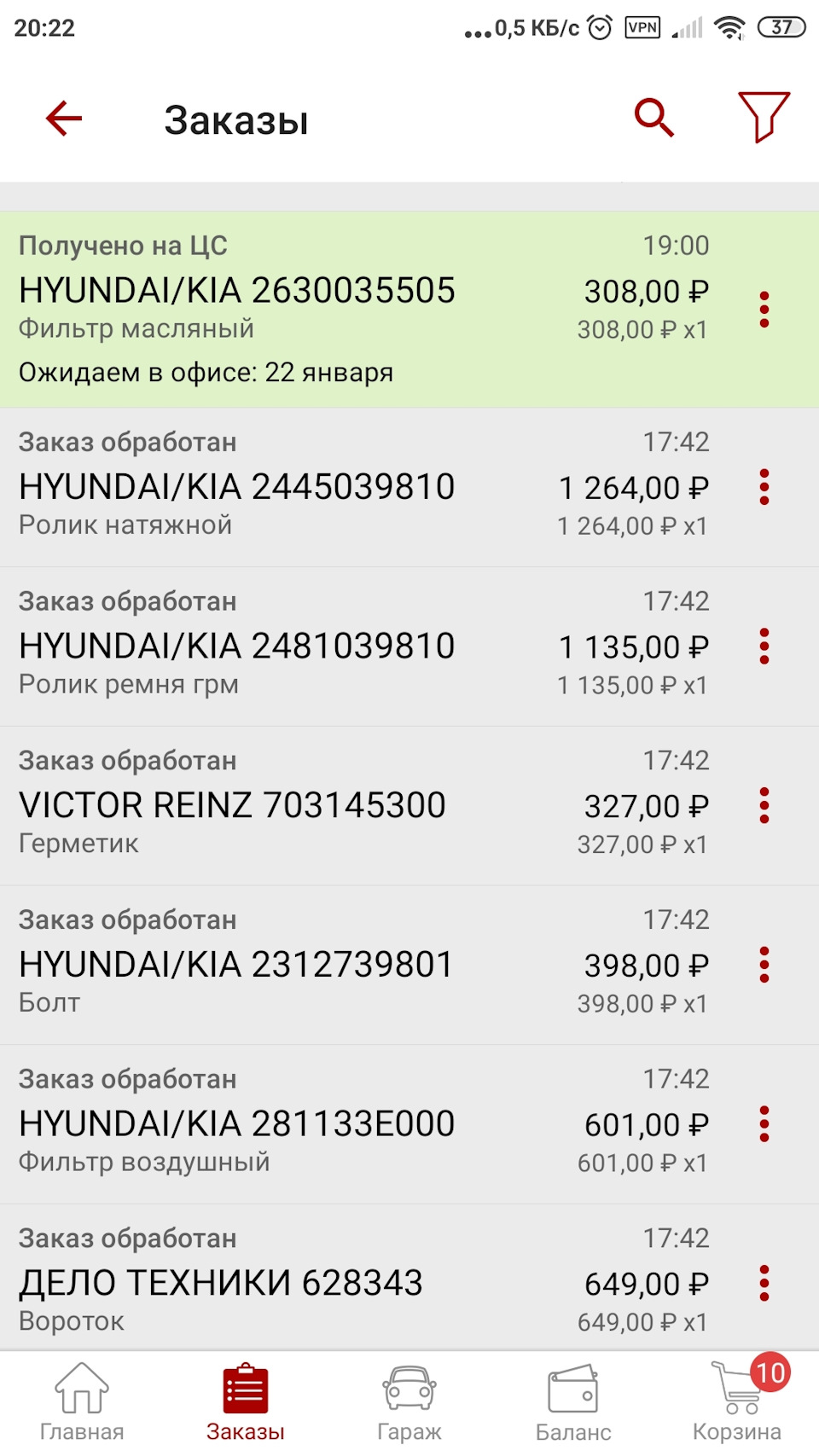Open options for VICTOR REINZ 703145300
Screen dimensions: 819x1456
(x=764, y=805)
